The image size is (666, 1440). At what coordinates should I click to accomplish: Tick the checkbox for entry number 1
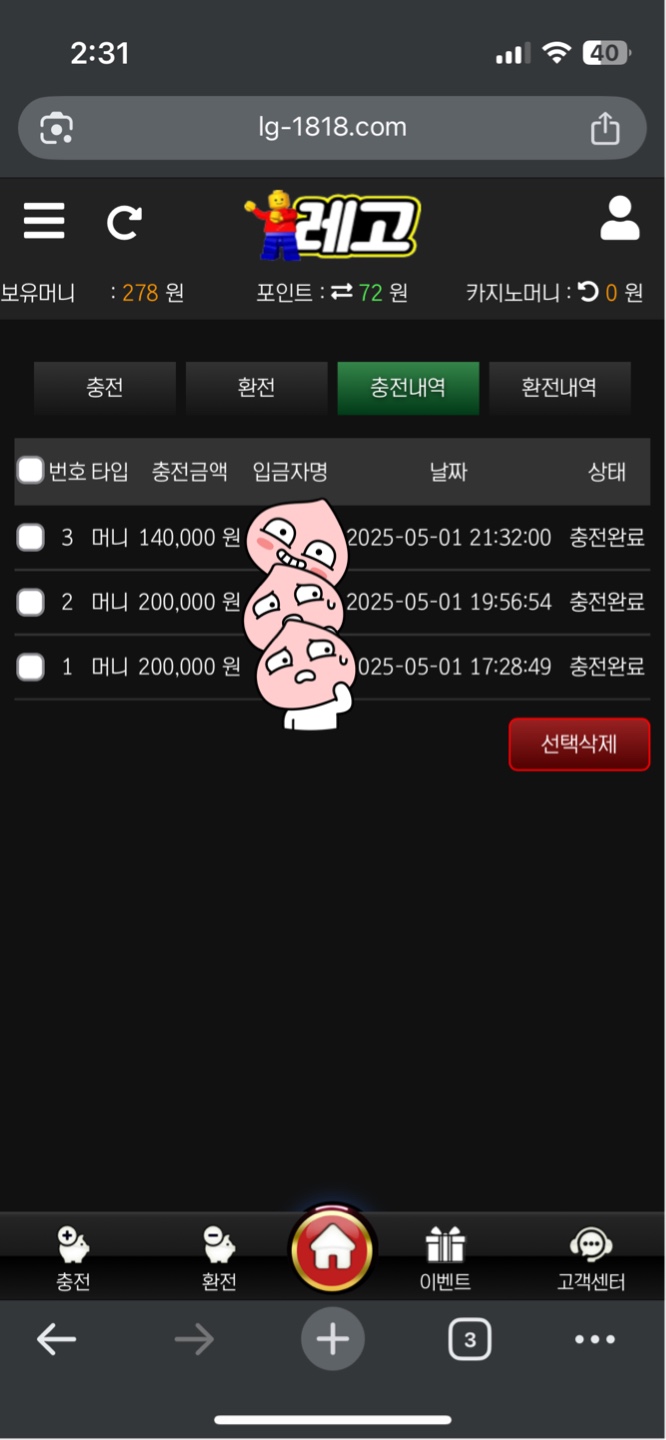[x=31, y=667]
